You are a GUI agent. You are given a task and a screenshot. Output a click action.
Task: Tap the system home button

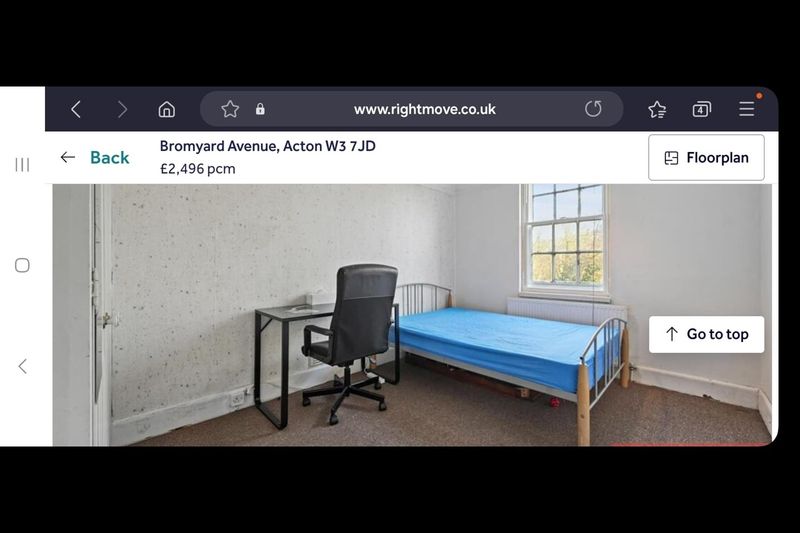click(22, 265)
